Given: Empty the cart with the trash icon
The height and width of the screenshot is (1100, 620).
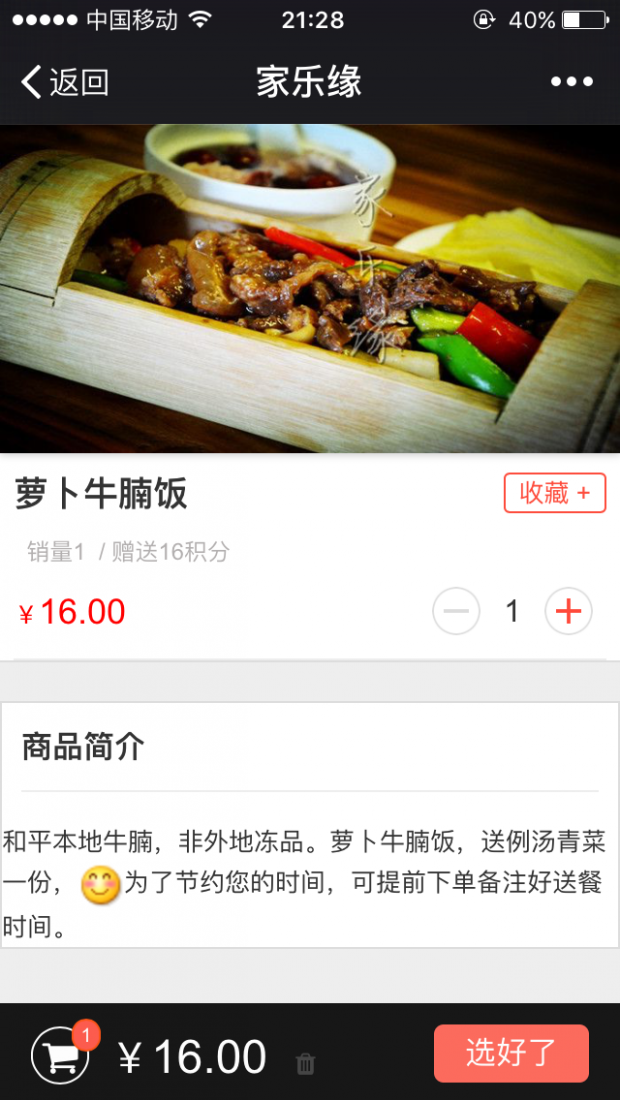Looking at the screenshot, I should pos(306,1064).
